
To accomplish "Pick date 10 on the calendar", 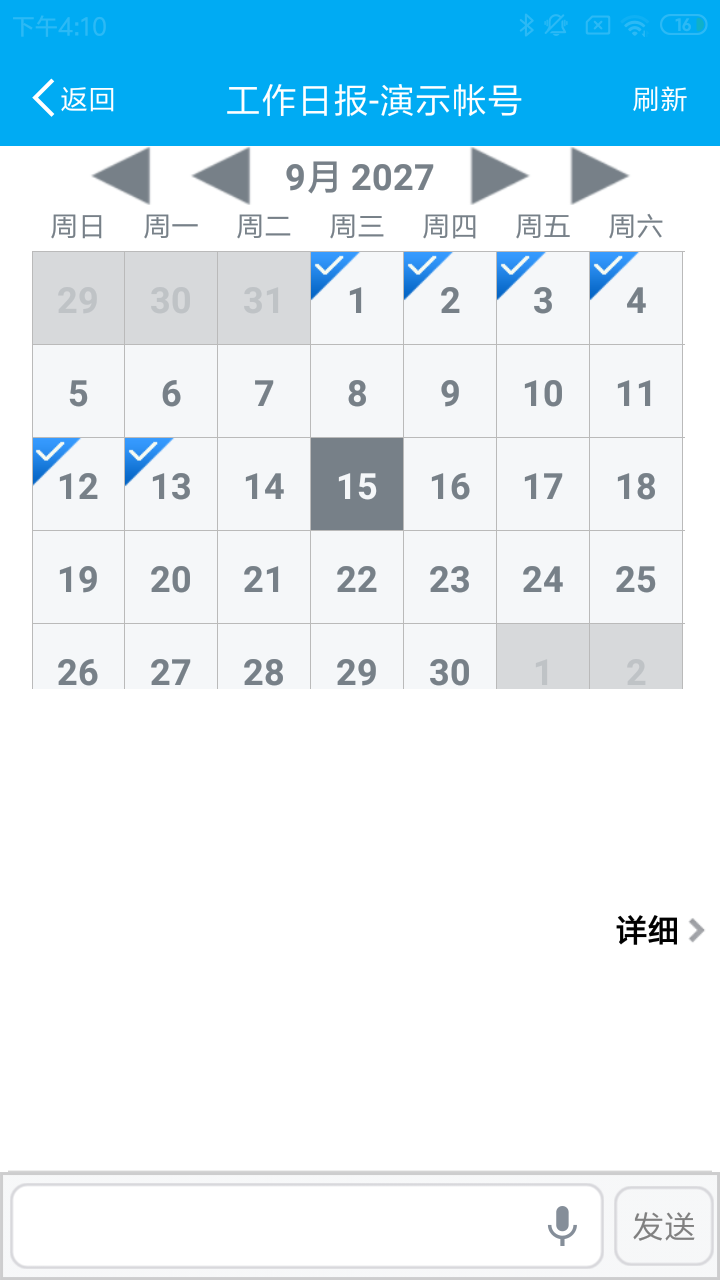I will tap(543, 391).
